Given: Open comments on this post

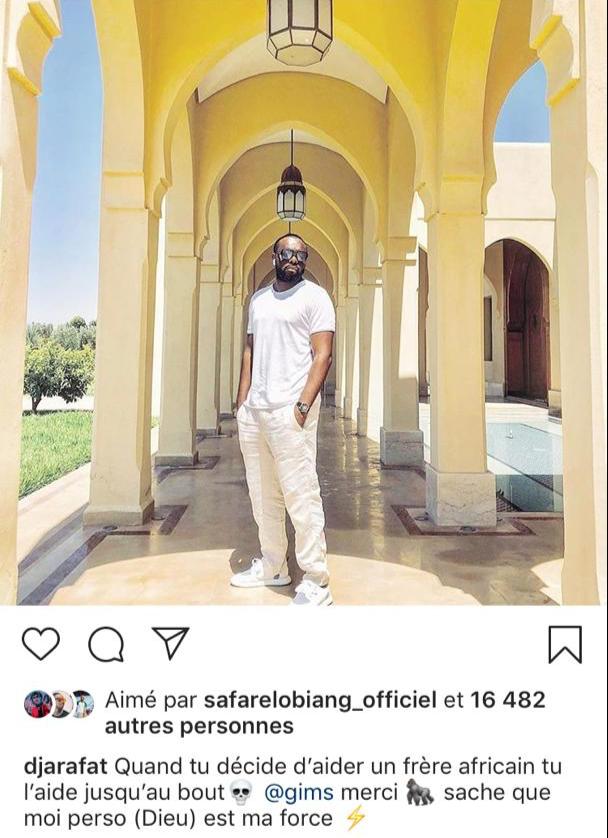Looking at the screenshot, I should pyautogui.click(x=106, y=645).
